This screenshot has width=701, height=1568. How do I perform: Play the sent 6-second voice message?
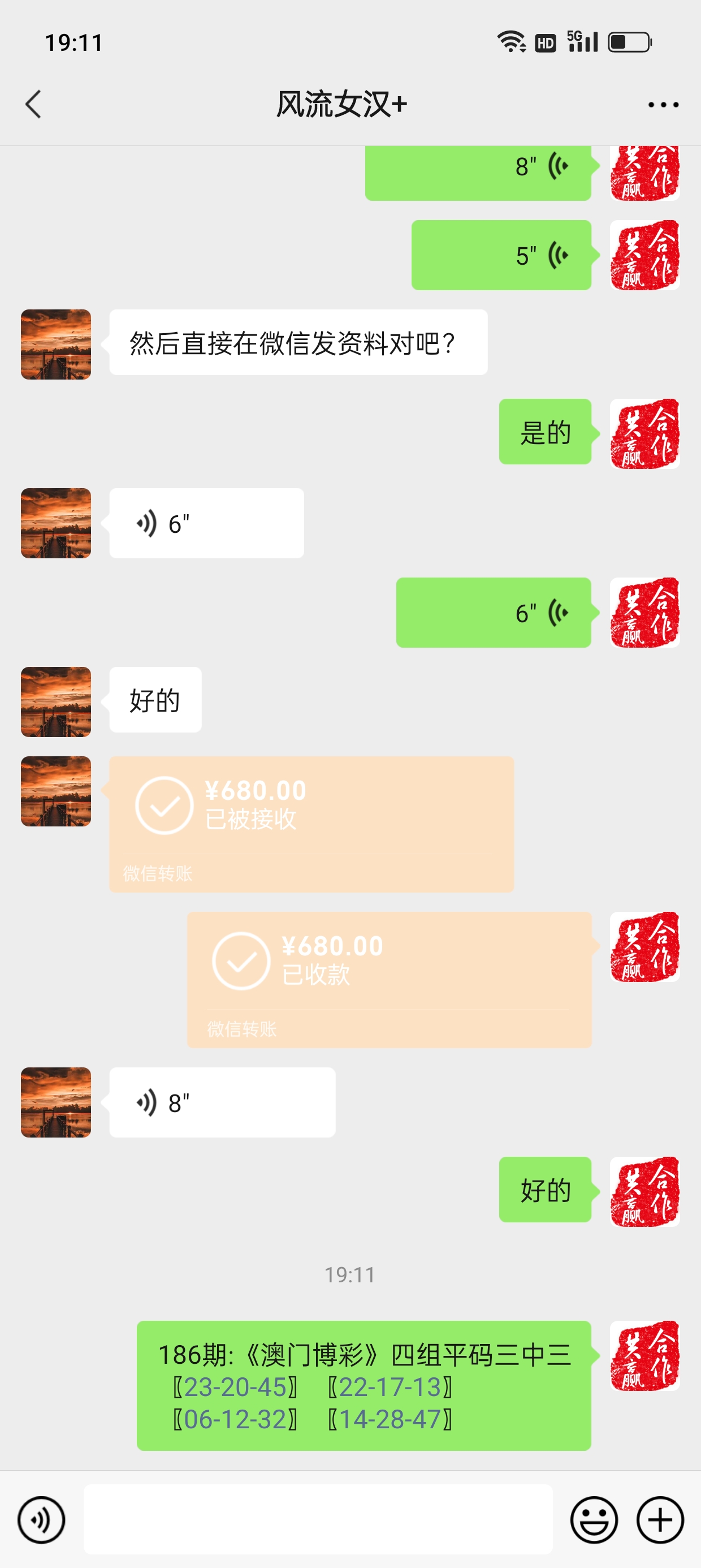(493, 613)
